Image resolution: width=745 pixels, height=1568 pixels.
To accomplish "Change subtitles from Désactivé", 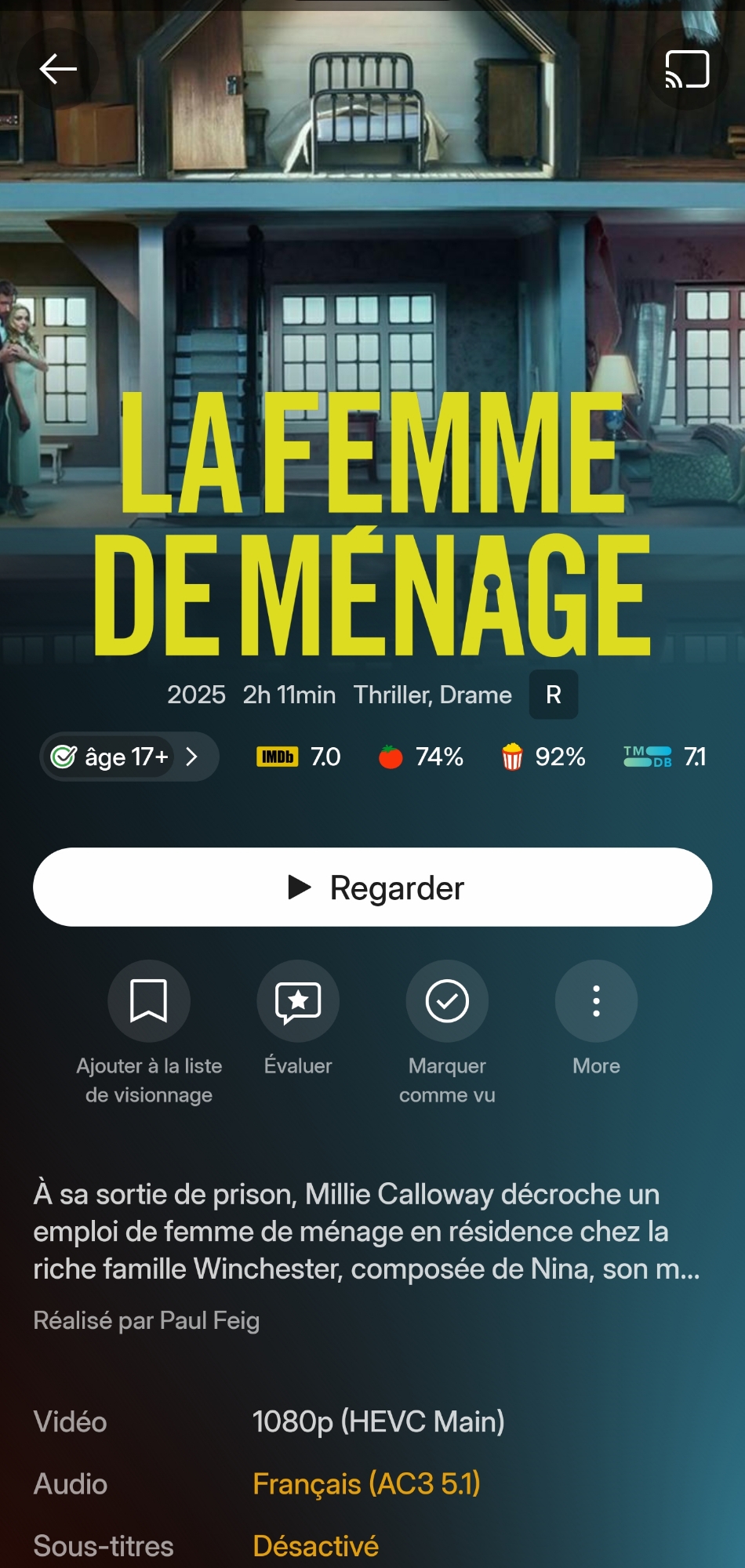I will pos(315,1545).
